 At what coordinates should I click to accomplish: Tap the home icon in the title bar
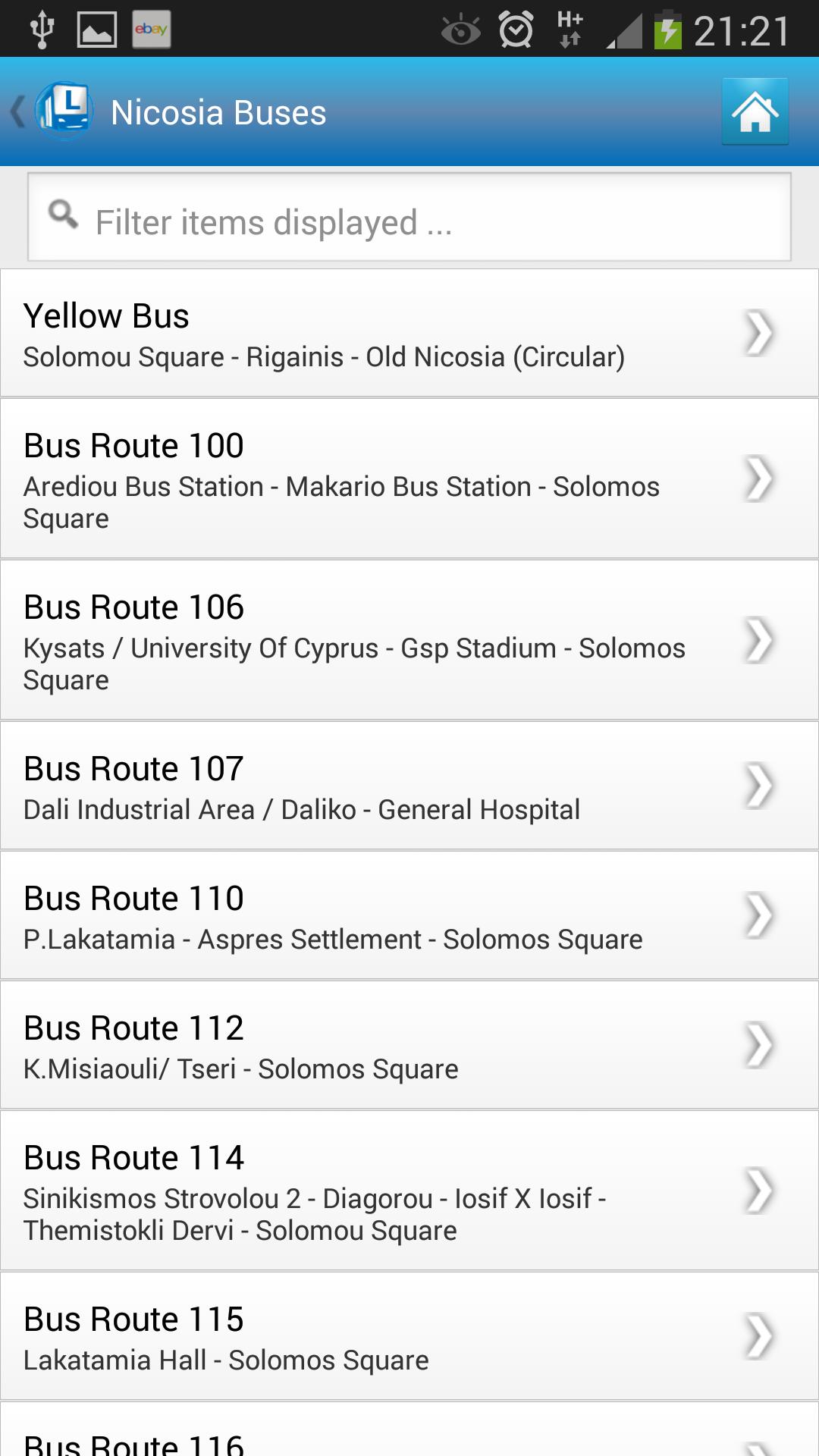755,112
